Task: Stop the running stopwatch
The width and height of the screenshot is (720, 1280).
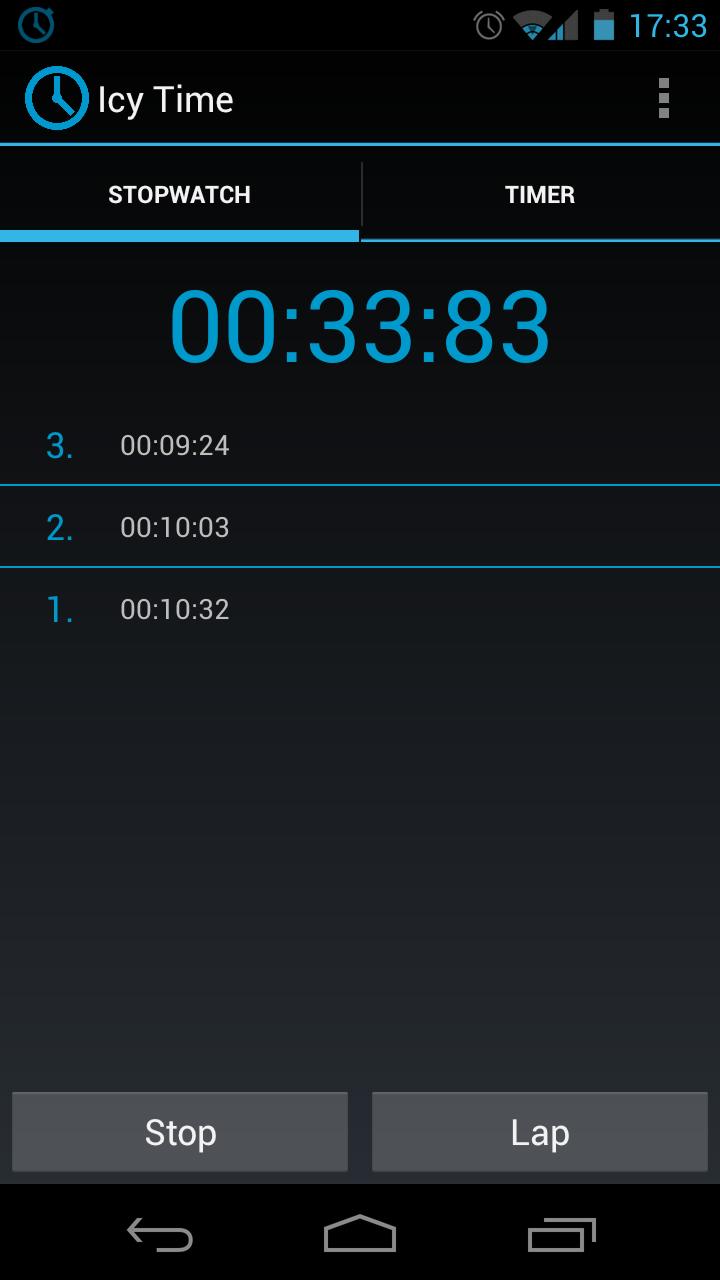Action: coord(180,1132)
